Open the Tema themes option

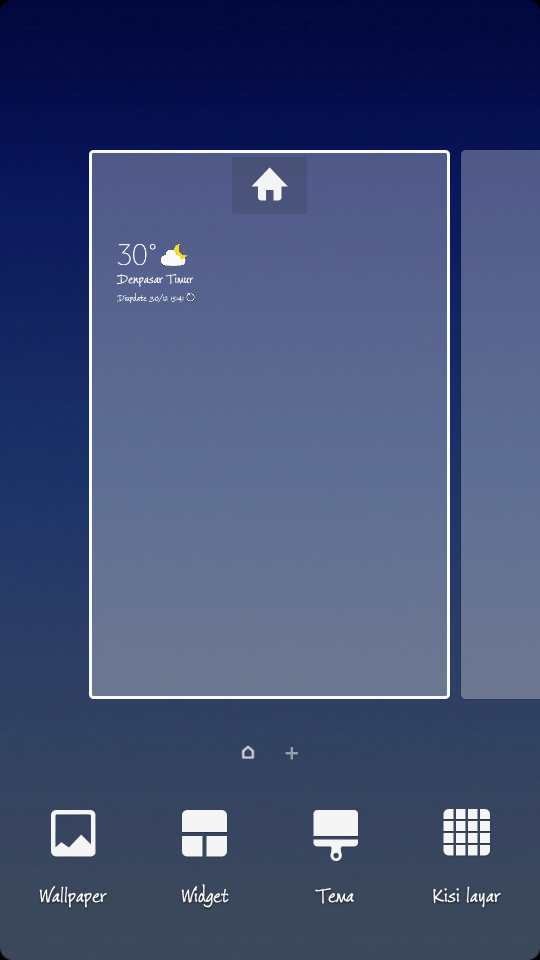tap(336, 858)
